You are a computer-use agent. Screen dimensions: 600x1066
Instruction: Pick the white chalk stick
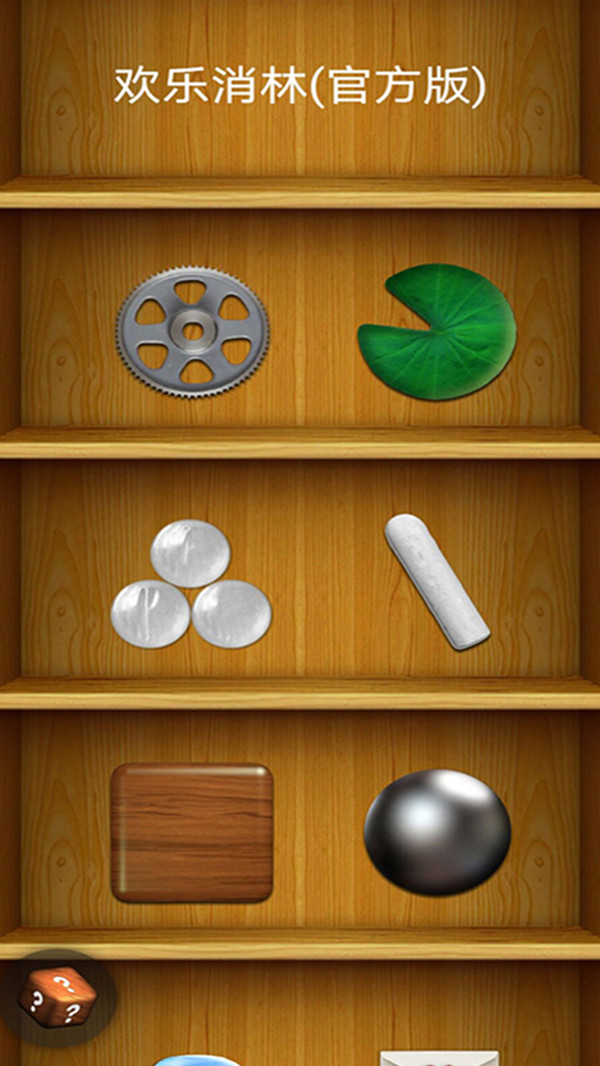pos(436,581)
